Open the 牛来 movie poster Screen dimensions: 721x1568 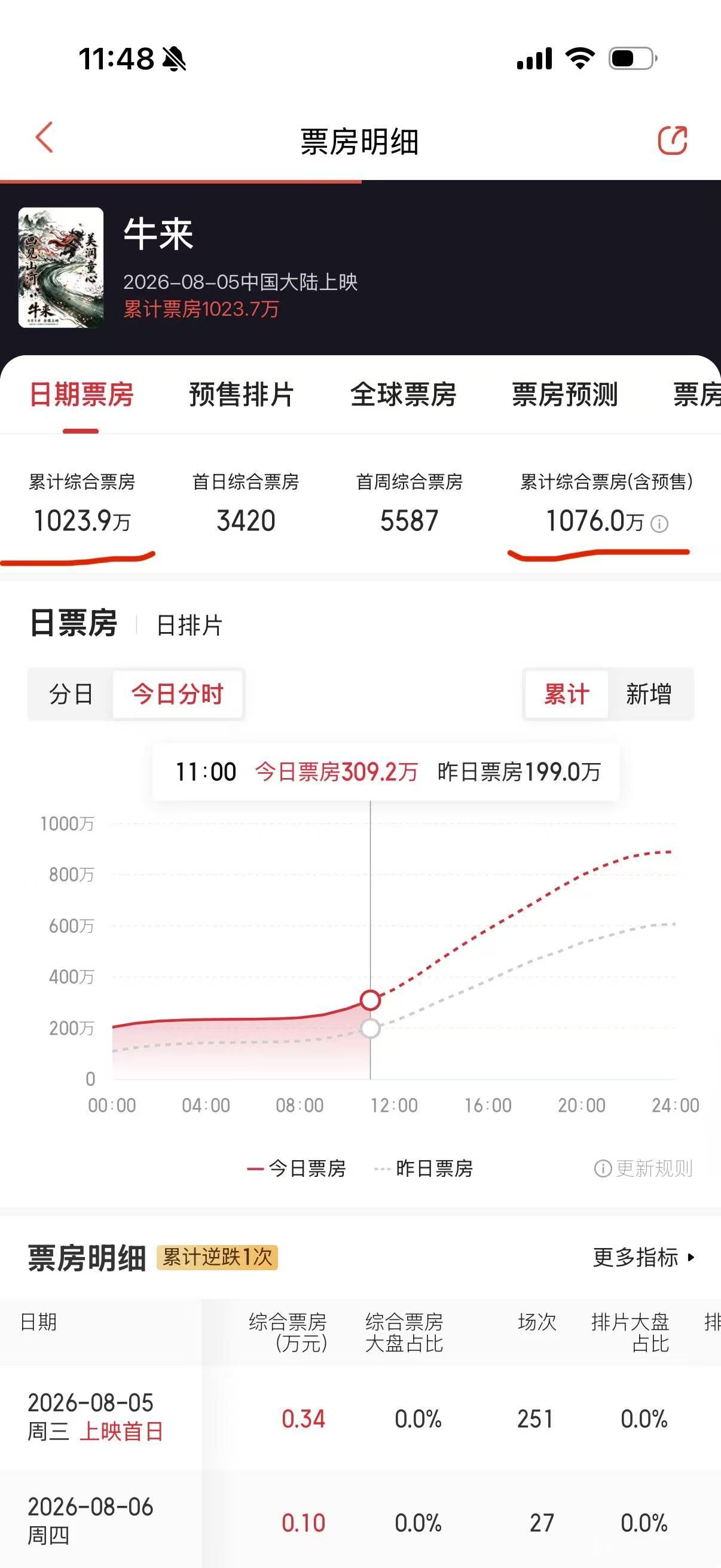(x=61, y=268)
